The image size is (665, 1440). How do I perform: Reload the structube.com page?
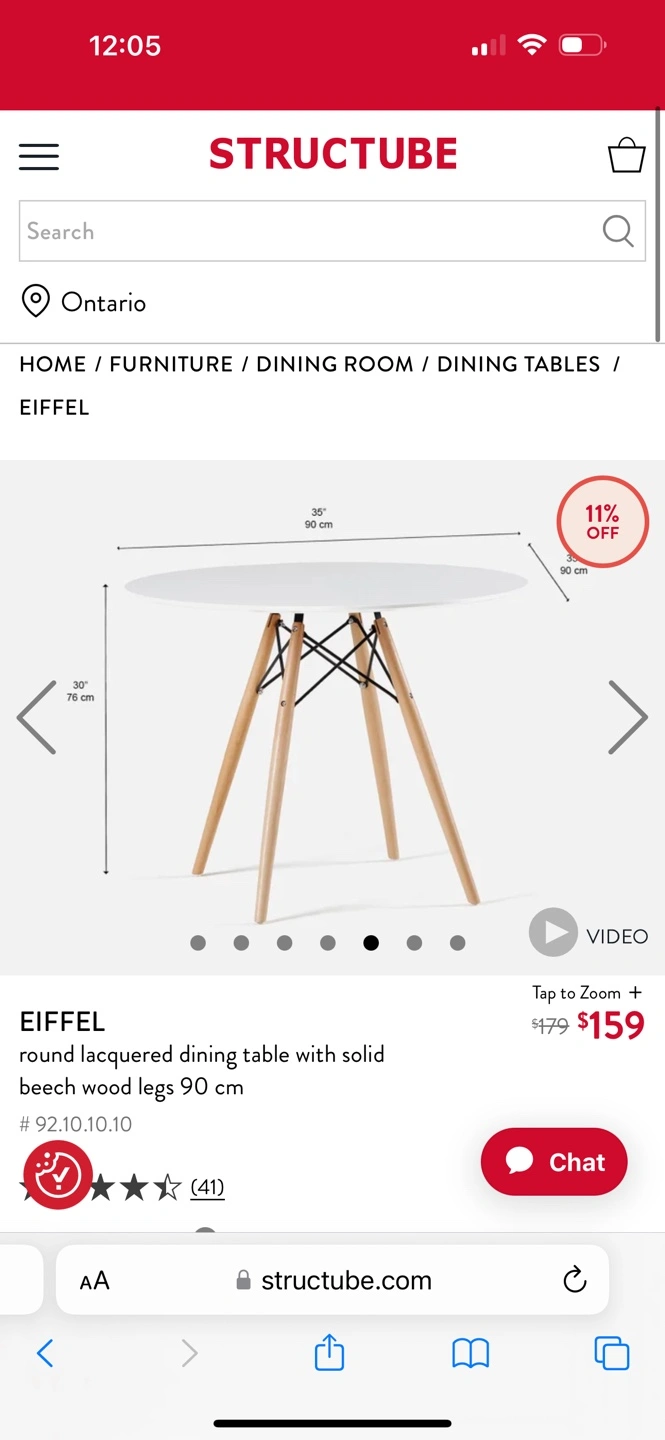click(574, 1280)
